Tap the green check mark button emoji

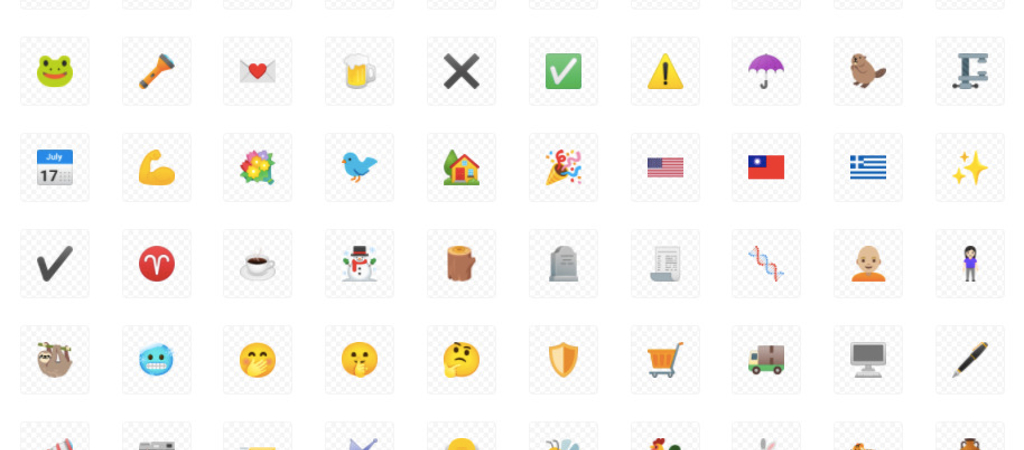point(563,71)
